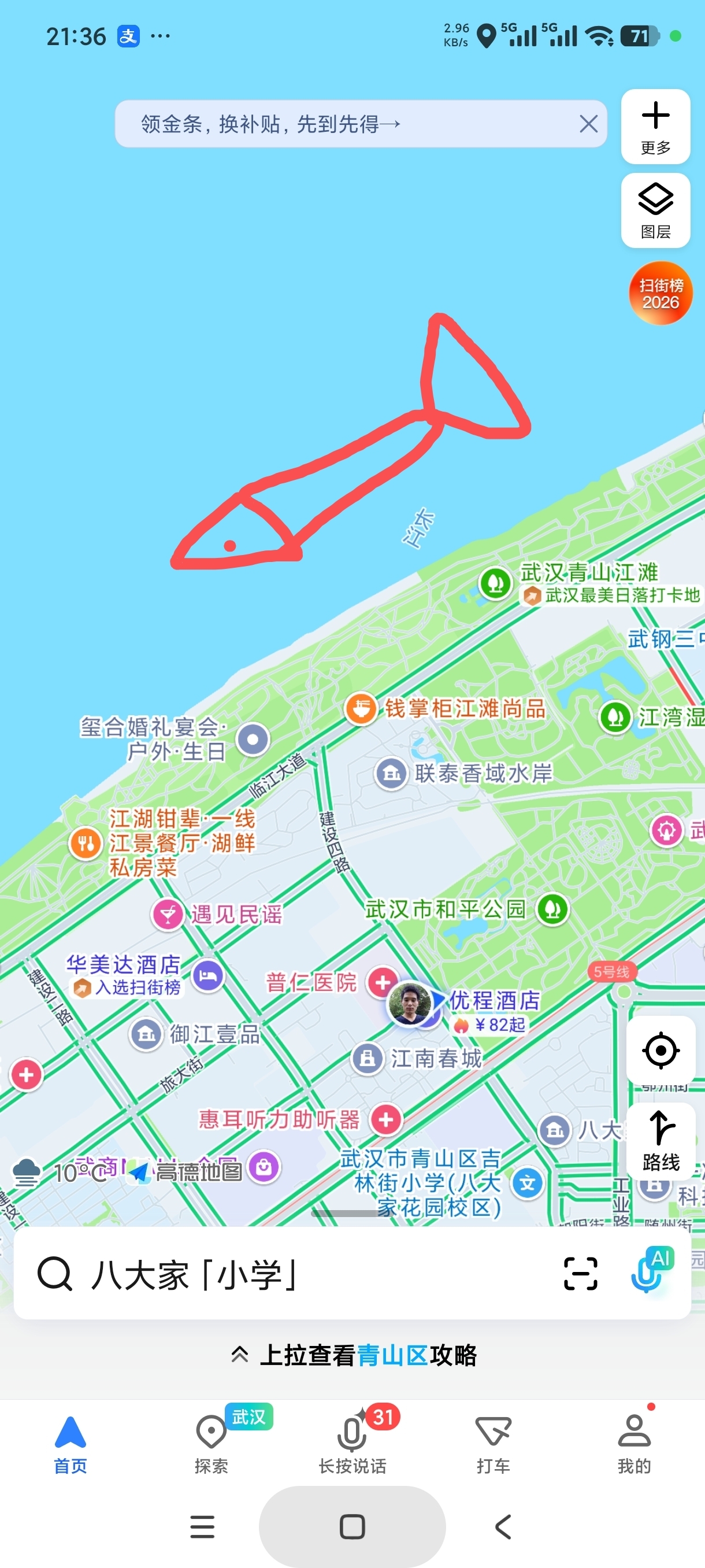Dismiss the 领金条 promo banner
The image size is (705, 1568).
588,124
